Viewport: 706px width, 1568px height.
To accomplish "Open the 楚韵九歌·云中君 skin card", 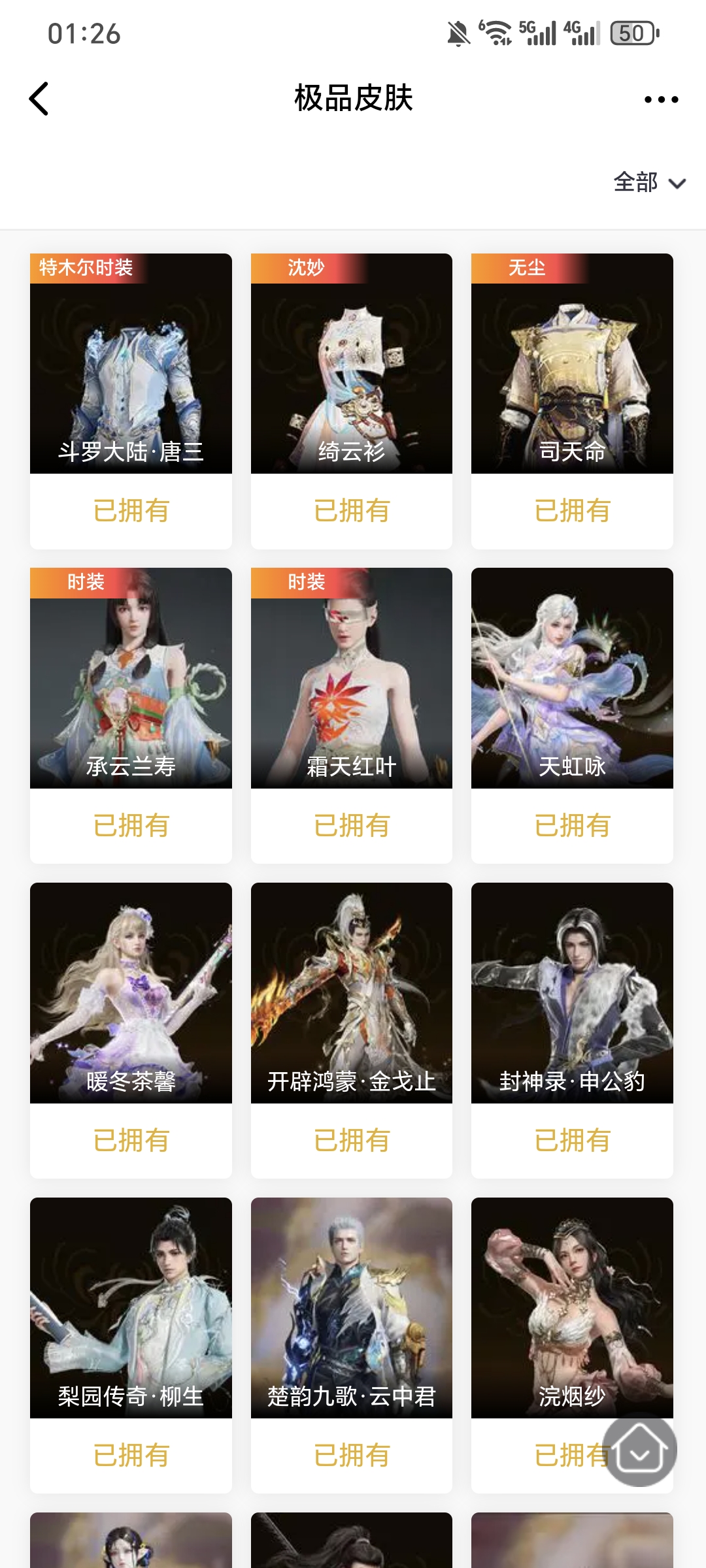I will (352, 1308).
